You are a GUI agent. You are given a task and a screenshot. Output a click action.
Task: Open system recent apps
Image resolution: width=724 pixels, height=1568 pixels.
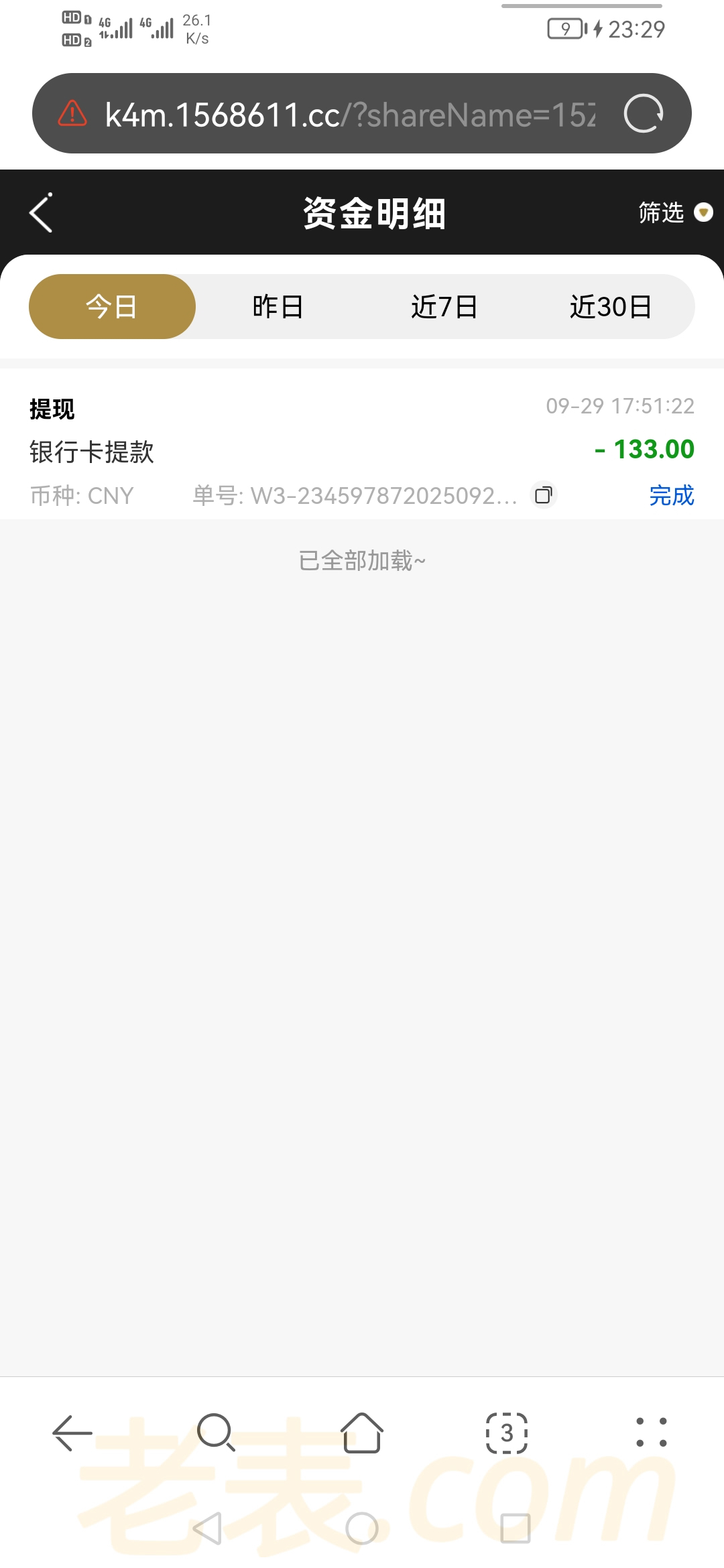click(516, 1528)
